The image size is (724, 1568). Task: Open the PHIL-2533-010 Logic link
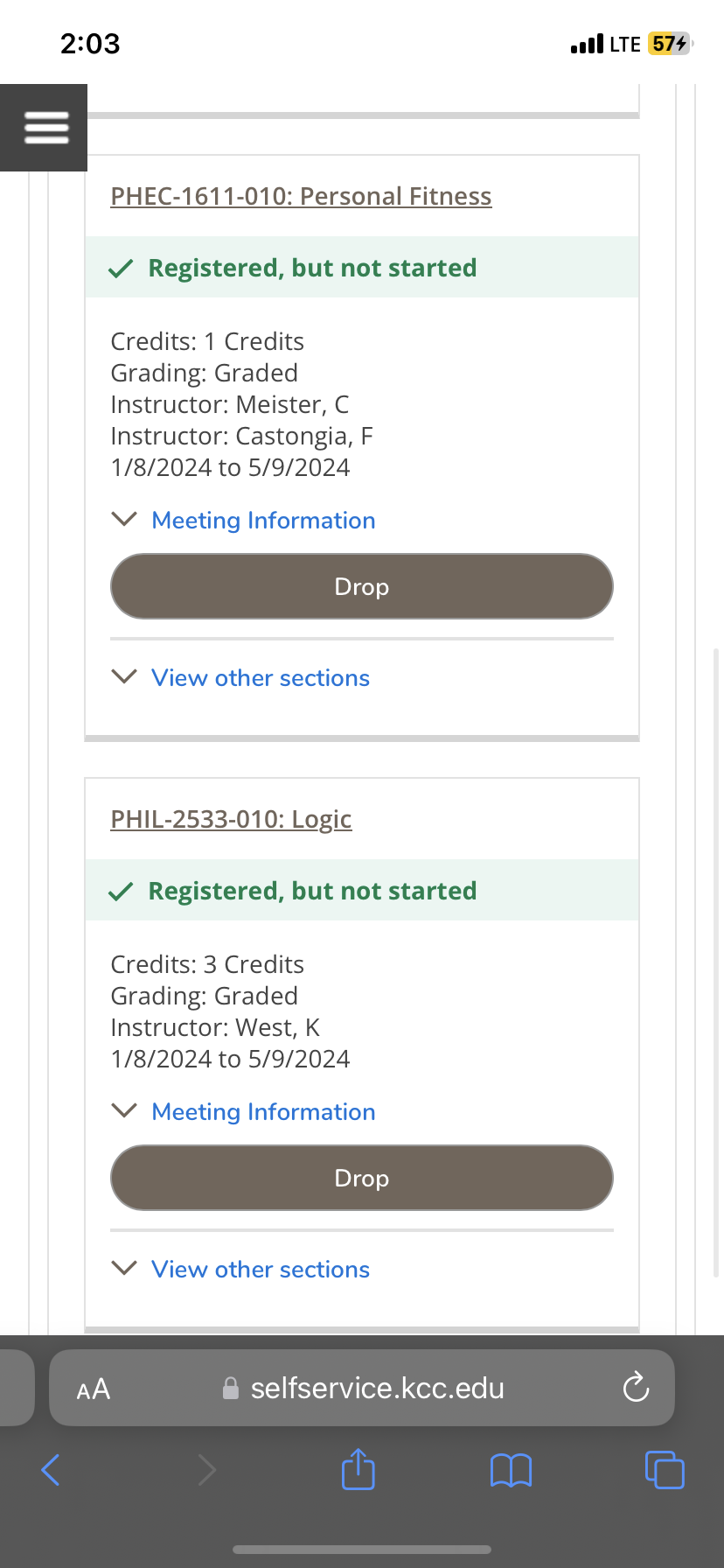click(x=231, y=819)
